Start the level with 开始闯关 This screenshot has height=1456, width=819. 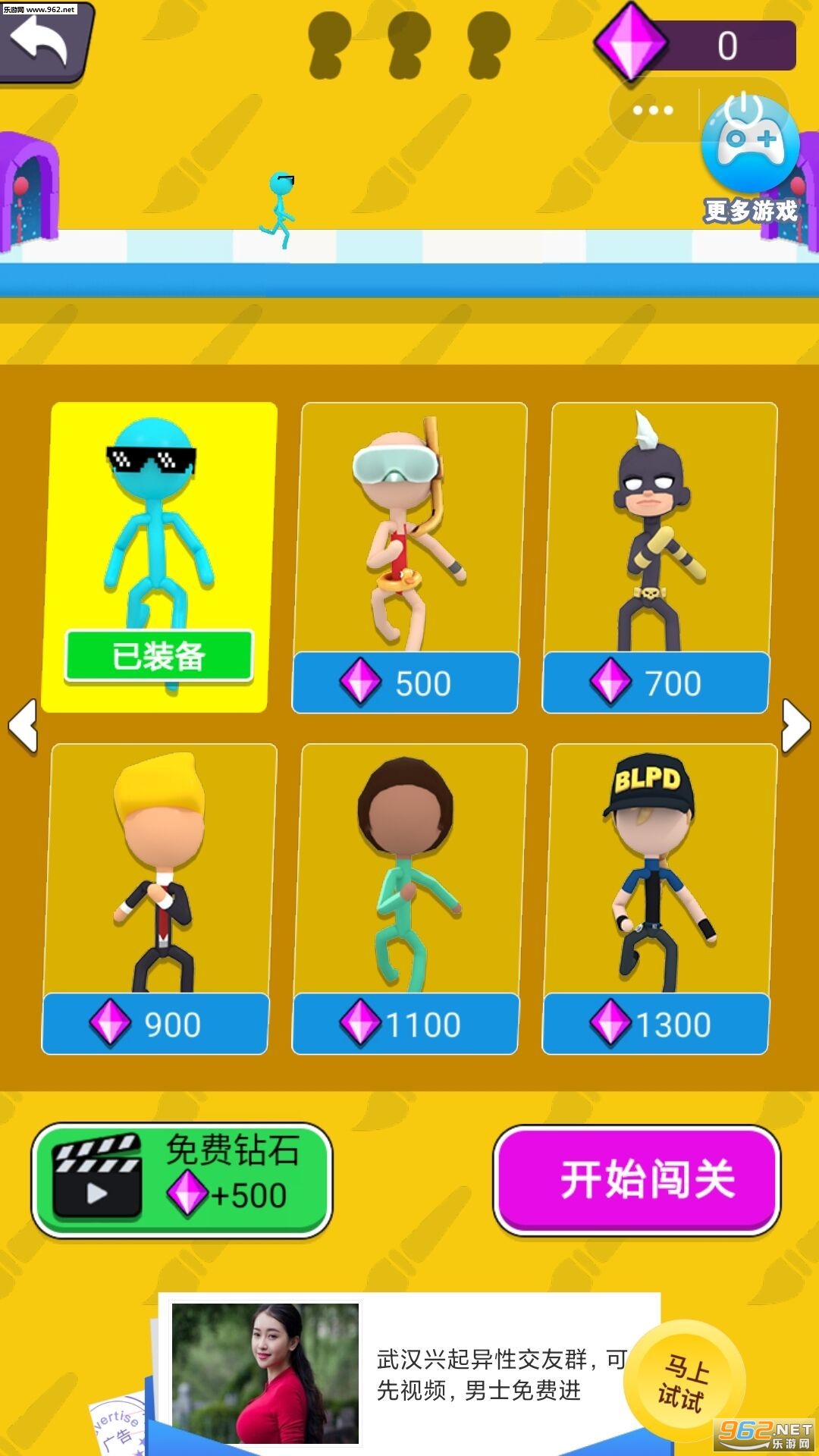click(x=637, y=1180)
